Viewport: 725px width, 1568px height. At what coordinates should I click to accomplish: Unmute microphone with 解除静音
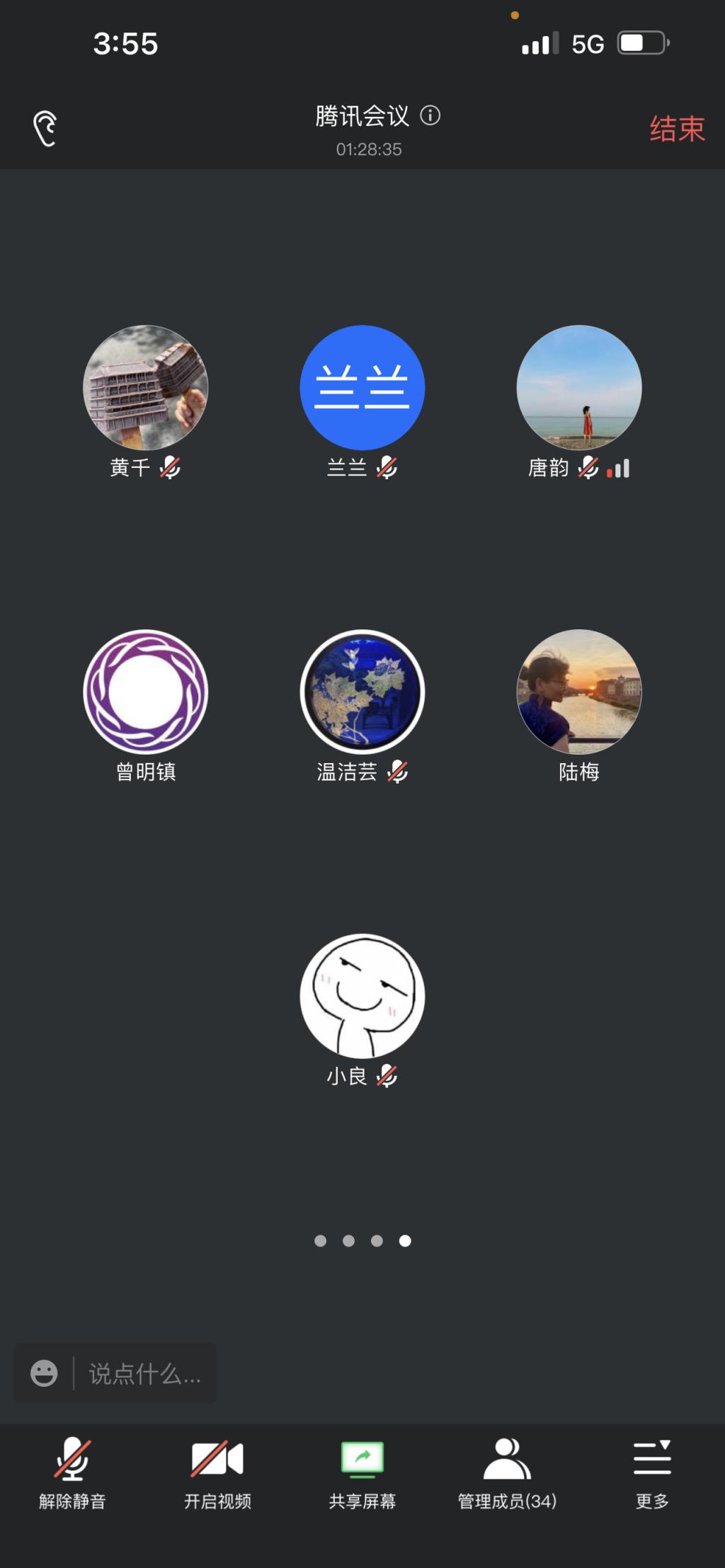pos(72,1472)
